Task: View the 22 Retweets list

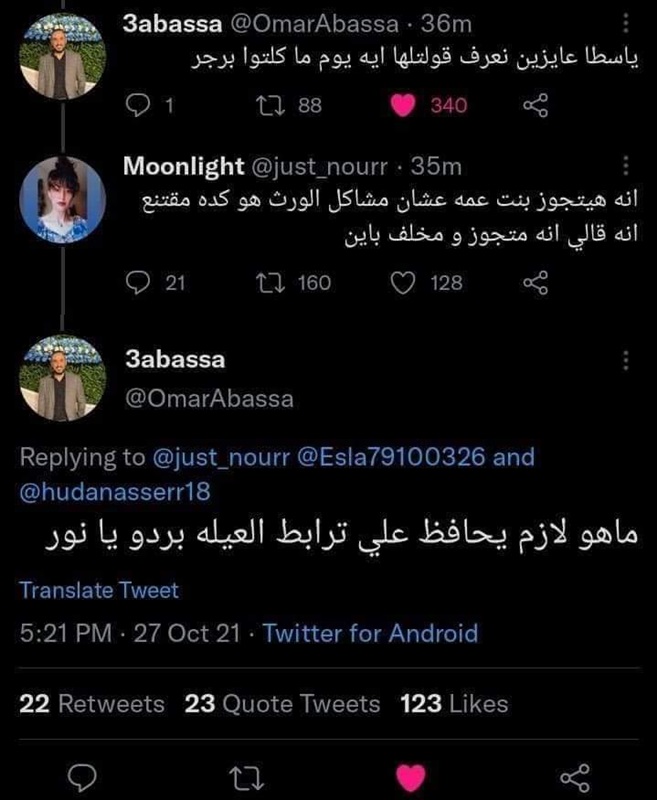Action: coord(92,704)
